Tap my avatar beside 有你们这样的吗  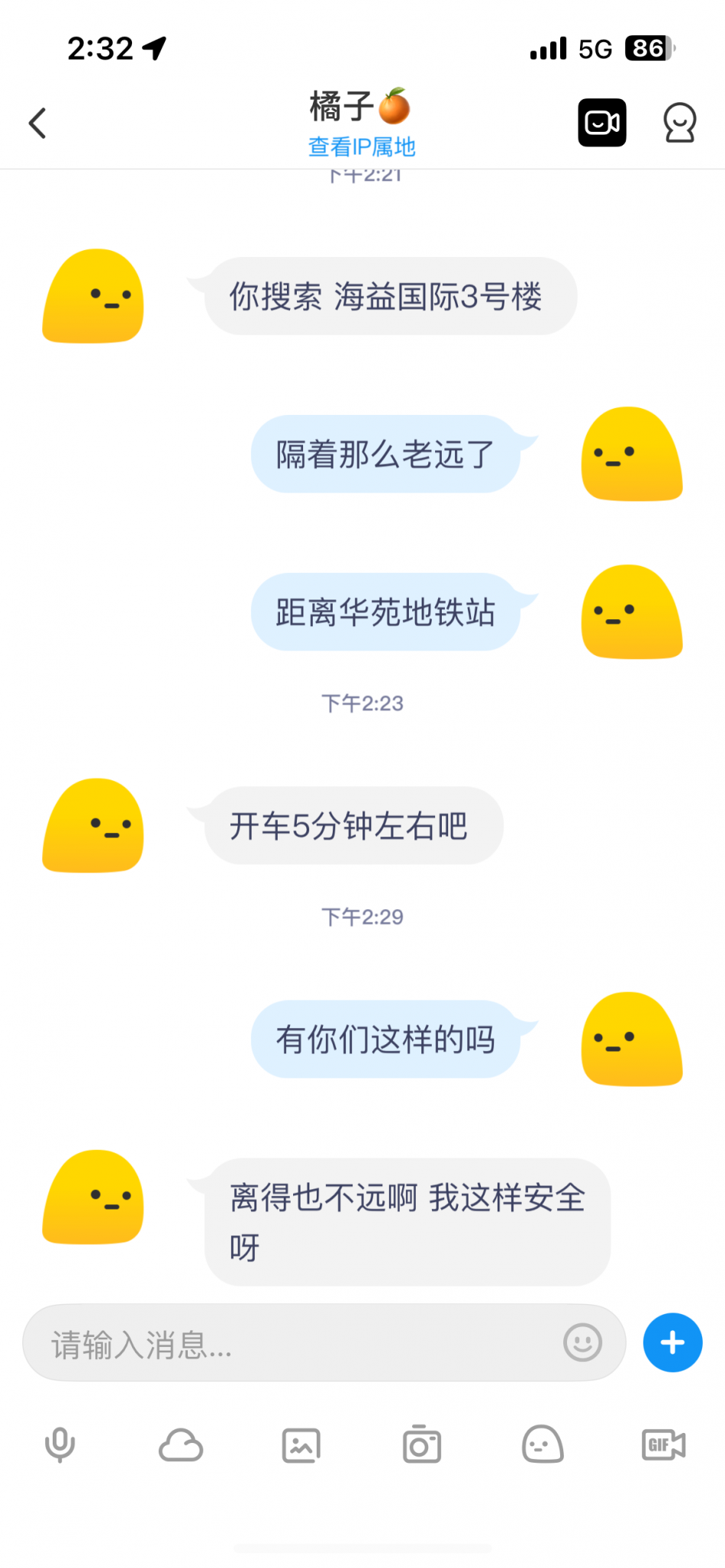pyautogui.click(x=632, y=1039)
